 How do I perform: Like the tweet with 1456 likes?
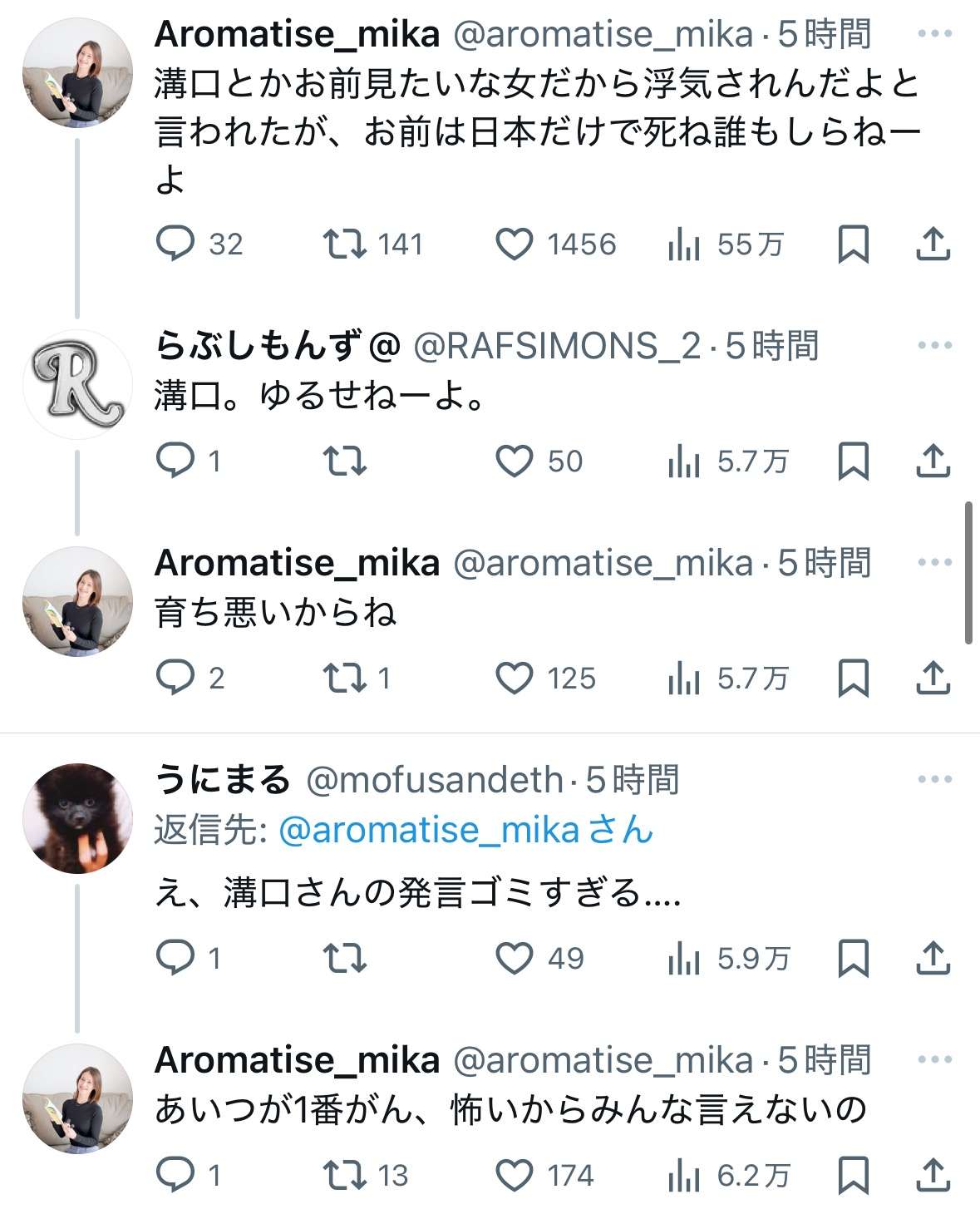(x=515, y=244)
